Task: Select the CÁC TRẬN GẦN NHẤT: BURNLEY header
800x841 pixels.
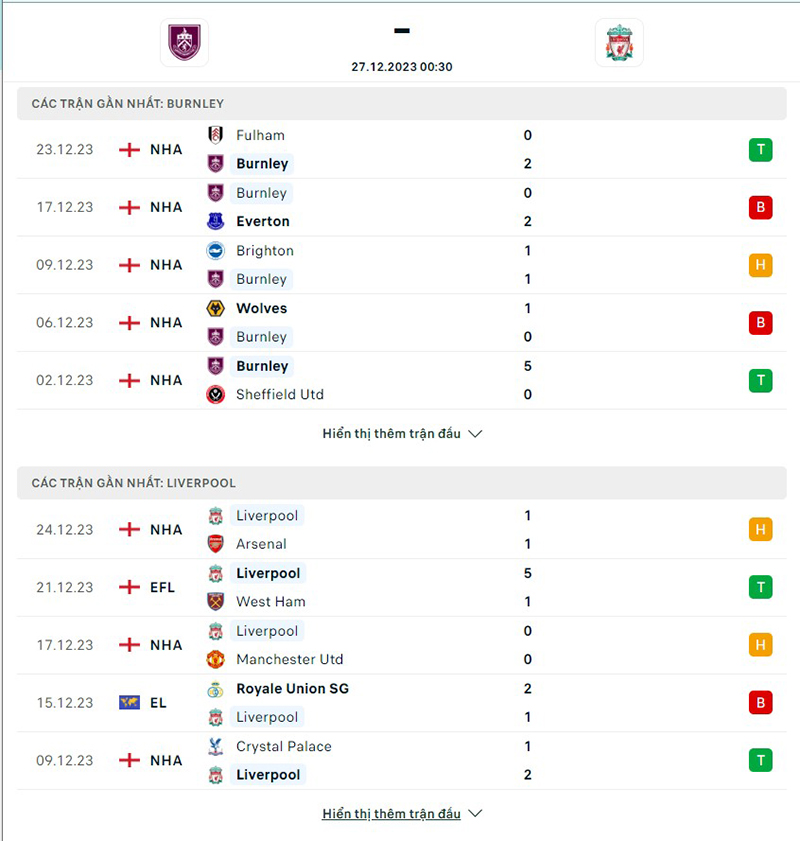Action: [123, 103]
